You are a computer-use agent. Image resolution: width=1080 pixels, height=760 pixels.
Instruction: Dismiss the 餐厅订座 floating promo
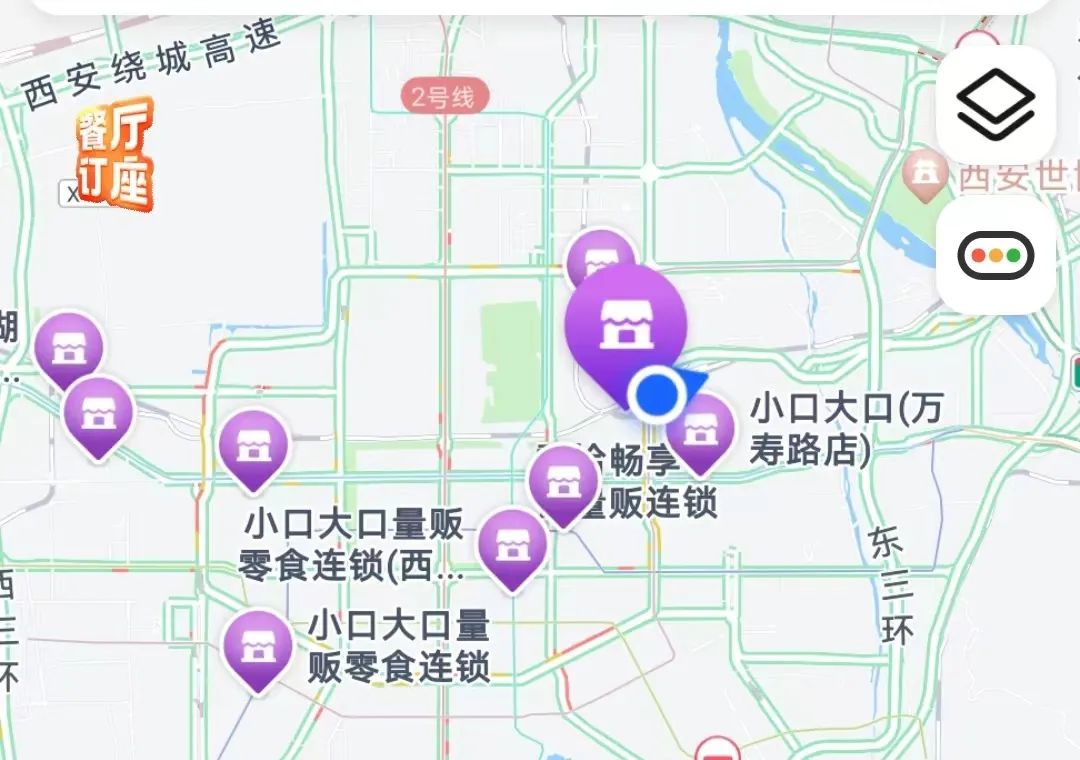pos(72,195)
